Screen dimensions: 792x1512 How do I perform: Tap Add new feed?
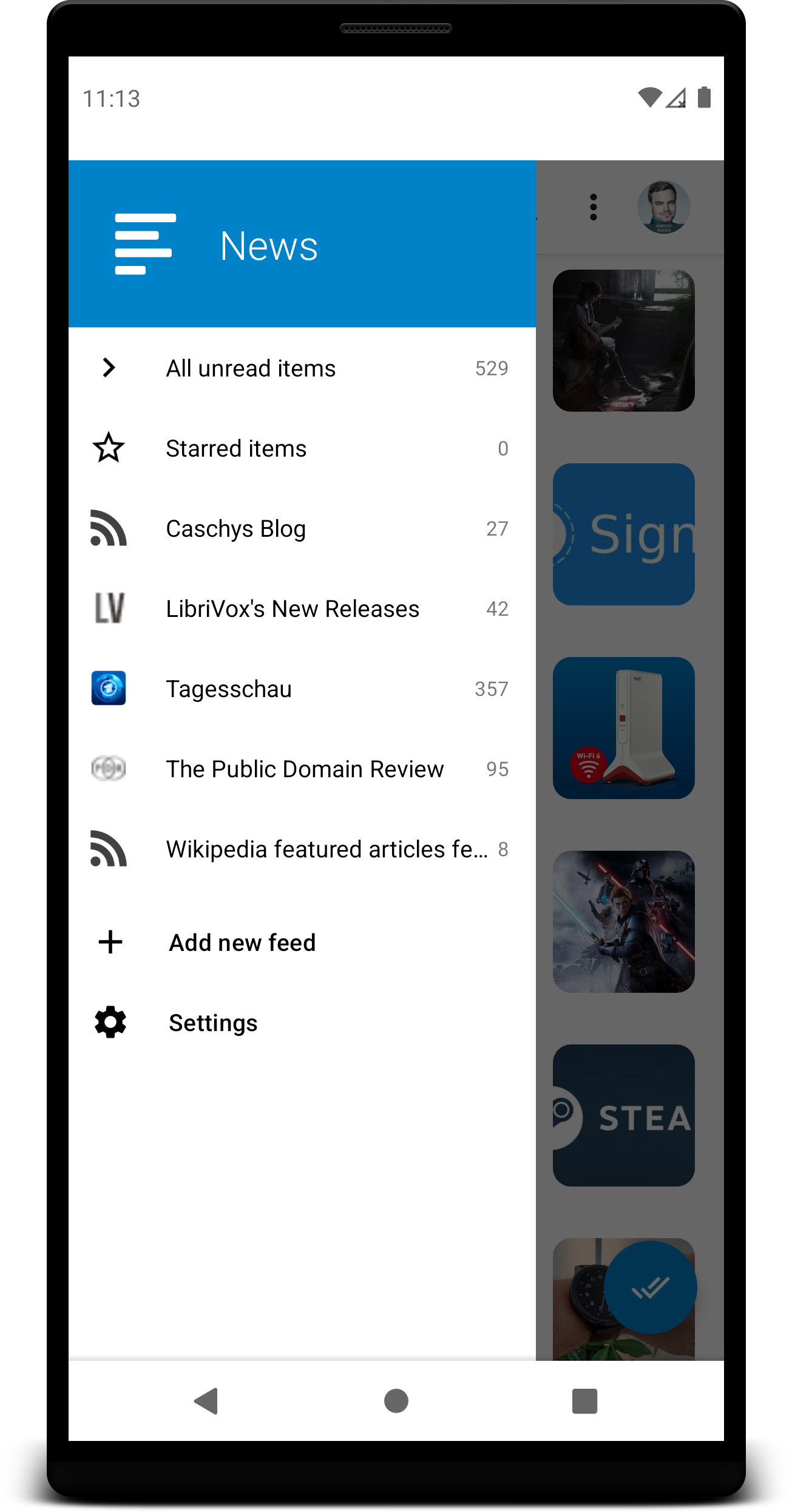pyautogui.click(x=242, y=943)
